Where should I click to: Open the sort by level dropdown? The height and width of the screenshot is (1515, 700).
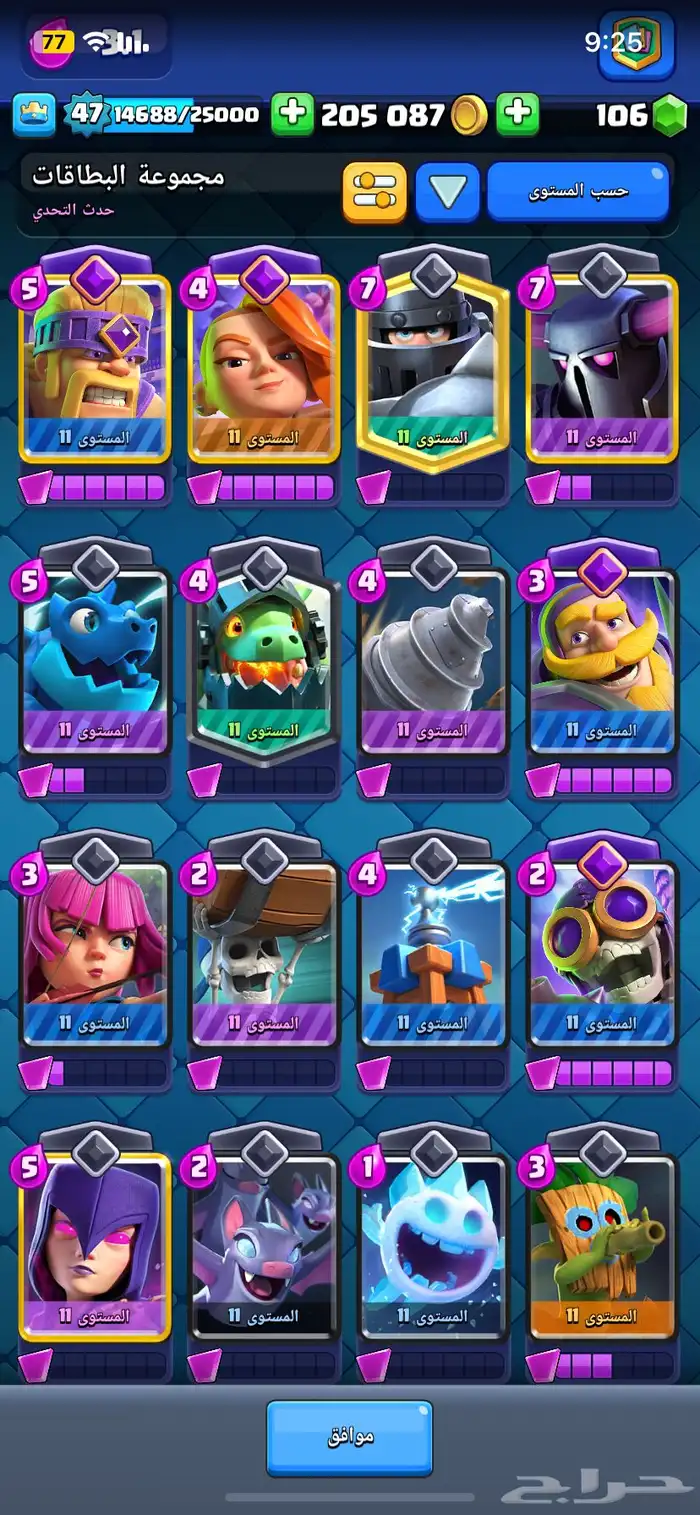578,191
